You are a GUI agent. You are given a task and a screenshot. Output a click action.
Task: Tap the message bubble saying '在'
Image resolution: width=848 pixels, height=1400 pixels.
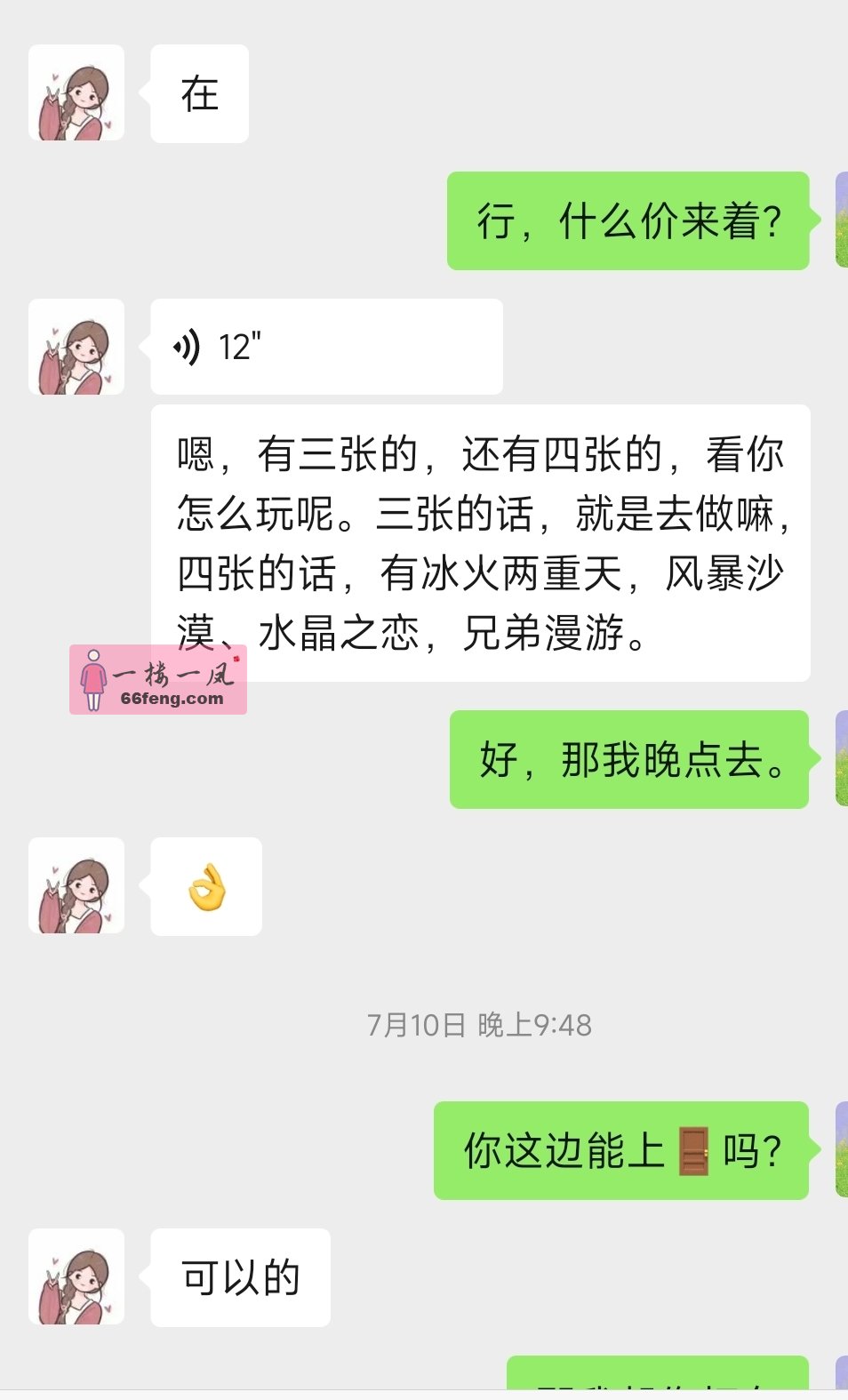pos(199,94)
